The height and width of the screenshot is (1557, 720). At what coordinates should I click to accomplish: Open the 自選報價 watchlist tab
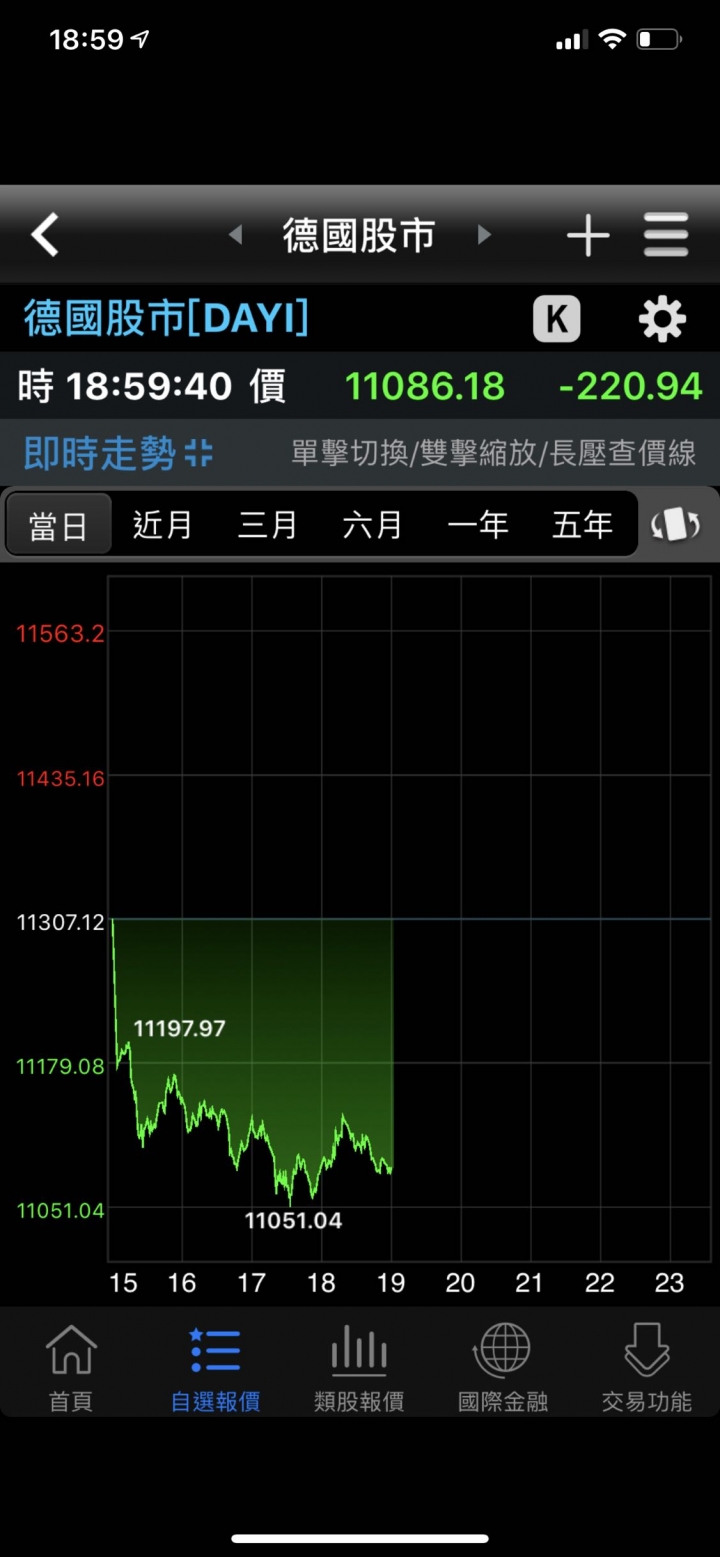click(215, 1368)
